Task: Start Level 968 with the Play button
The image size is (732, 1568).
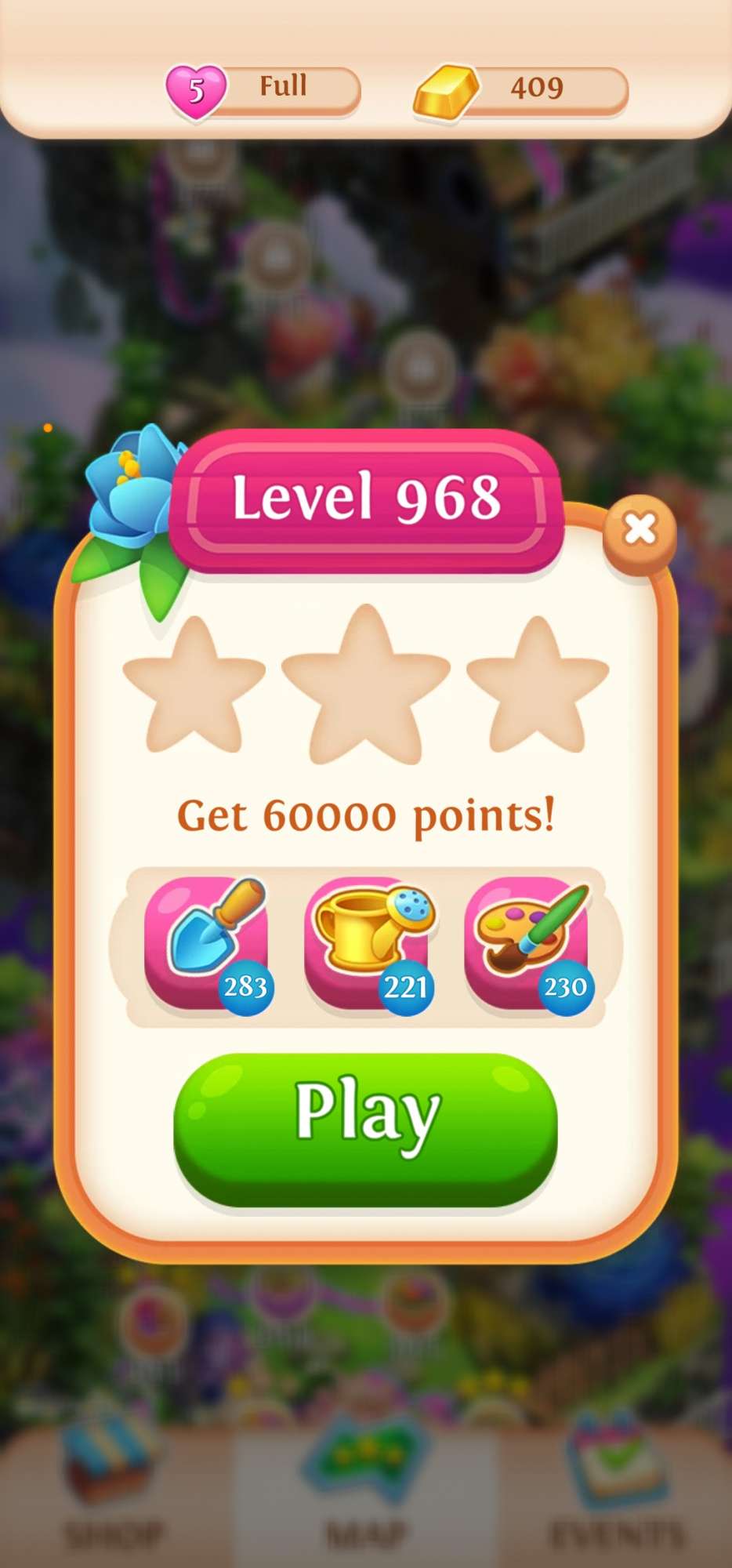Action: [x=365, y=1127]
